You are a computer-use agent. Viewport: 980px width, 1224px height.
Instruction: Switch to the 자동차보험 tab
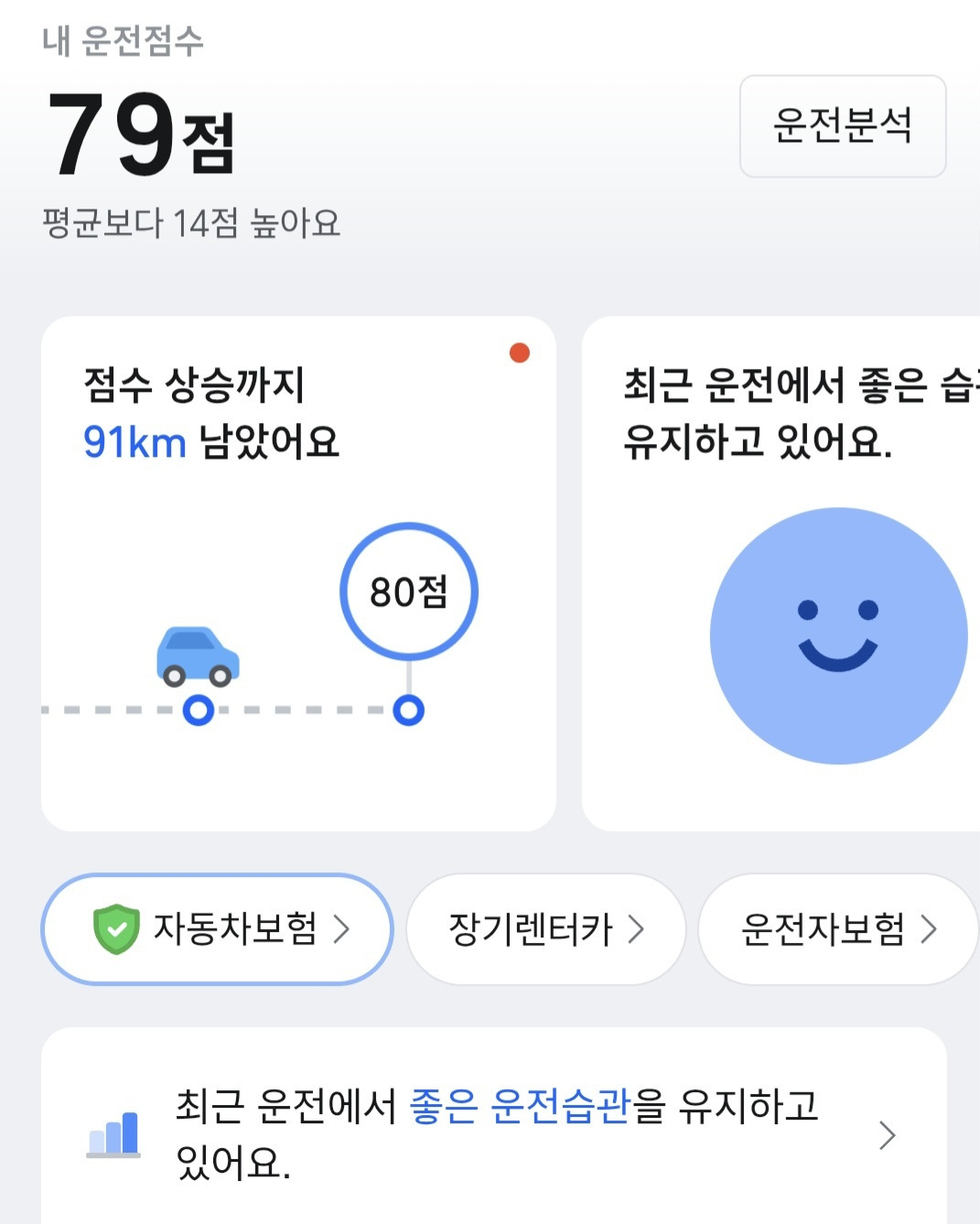(x=216, y=927)
